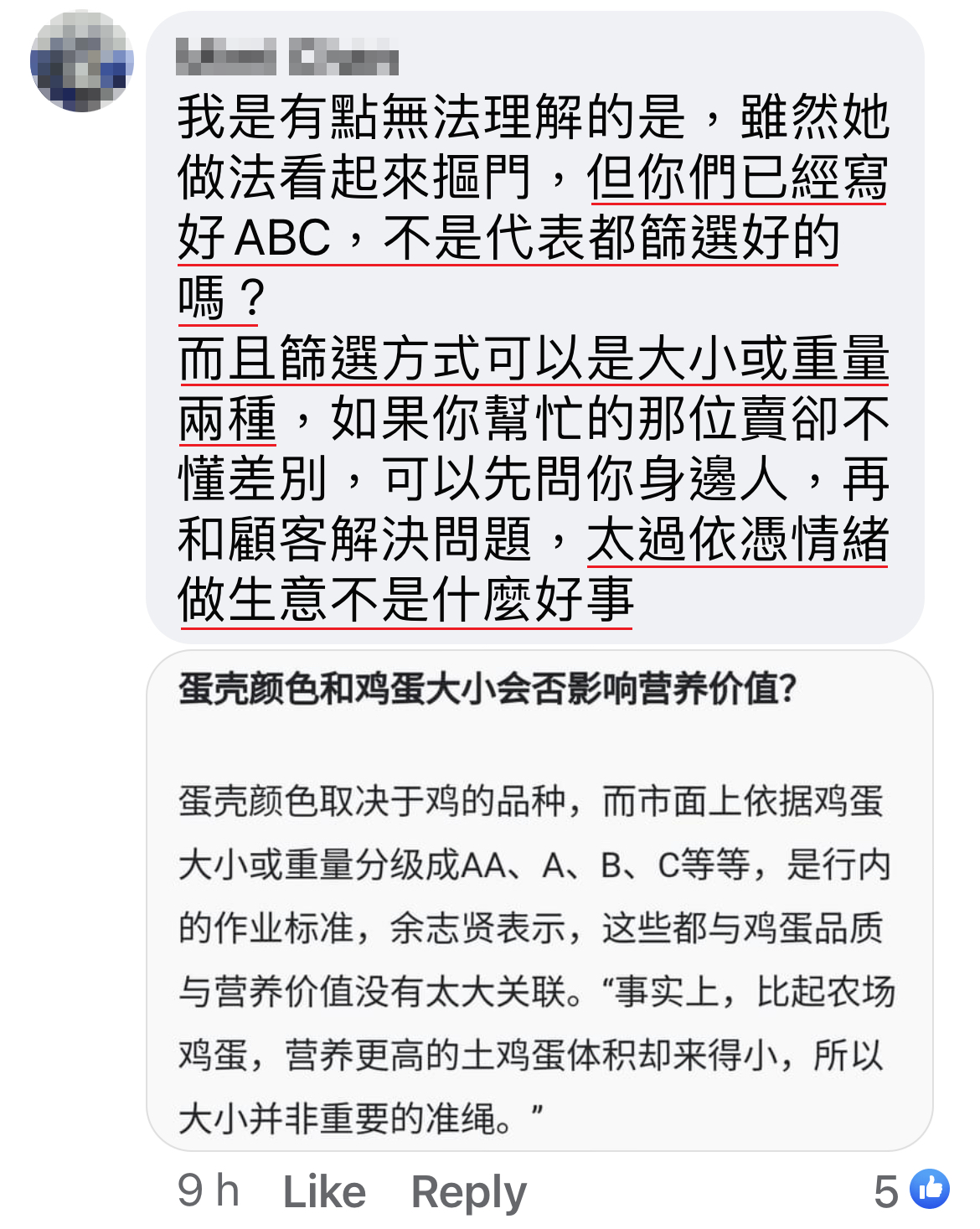Open the attached egg nutrition image
Viewport: 980px width, 1229px height.
point(539,901)
